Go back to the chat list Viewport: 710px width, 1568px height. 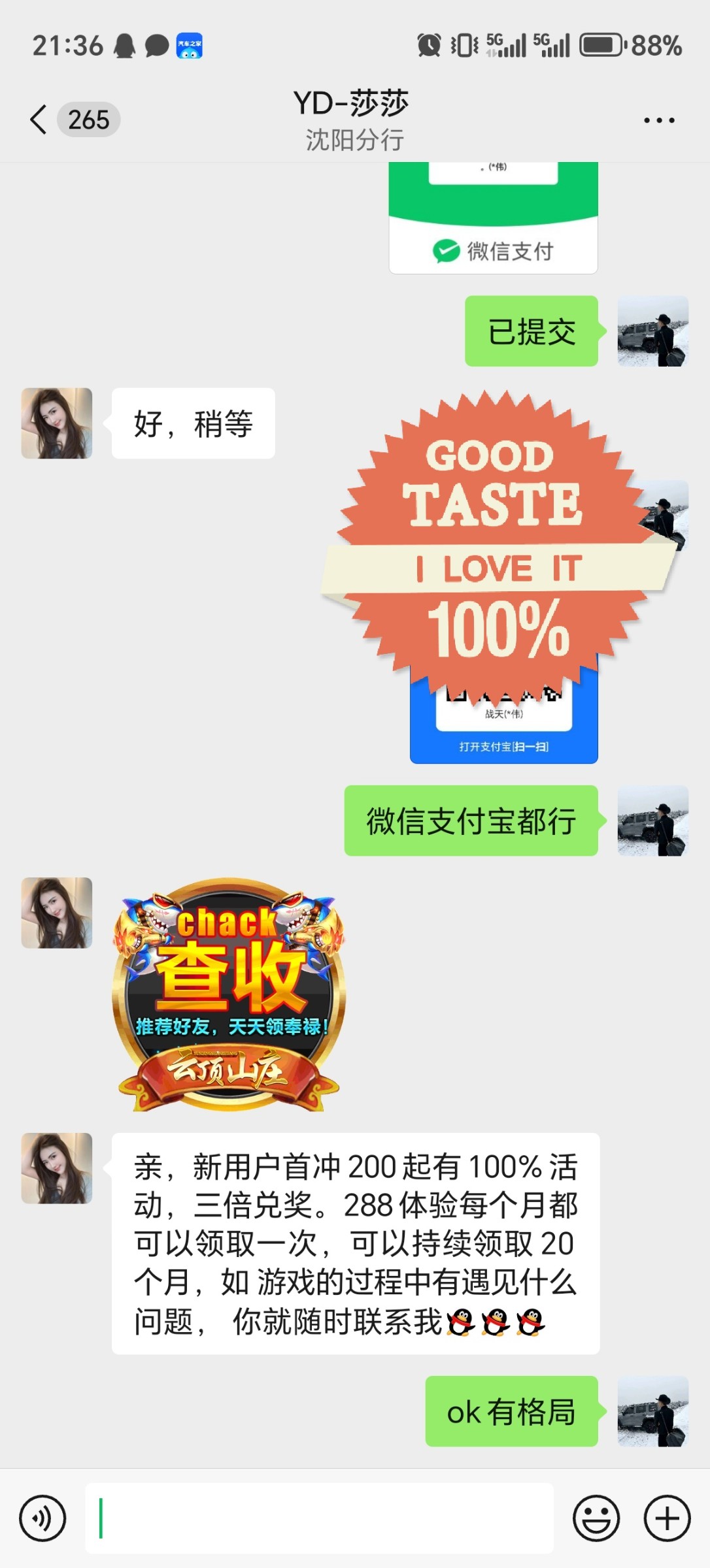(x=39, y=120)
